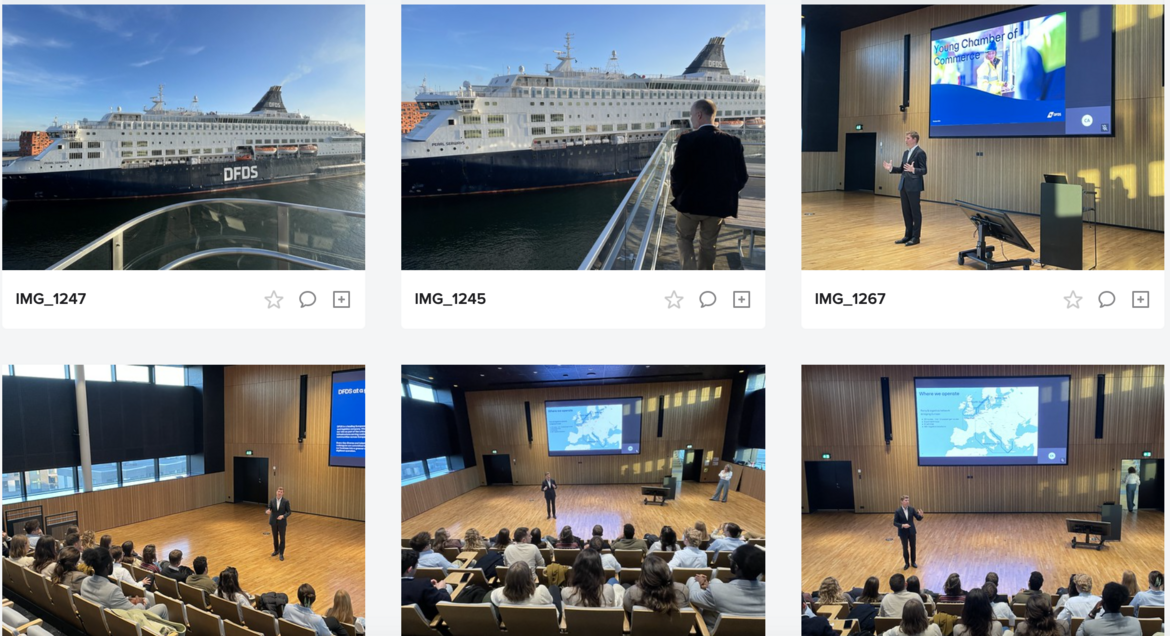Viewport: 1170px width, 636px height.
Task: Open the photo showing 'Where we operate' slide
Action: [x=982, y=500]
